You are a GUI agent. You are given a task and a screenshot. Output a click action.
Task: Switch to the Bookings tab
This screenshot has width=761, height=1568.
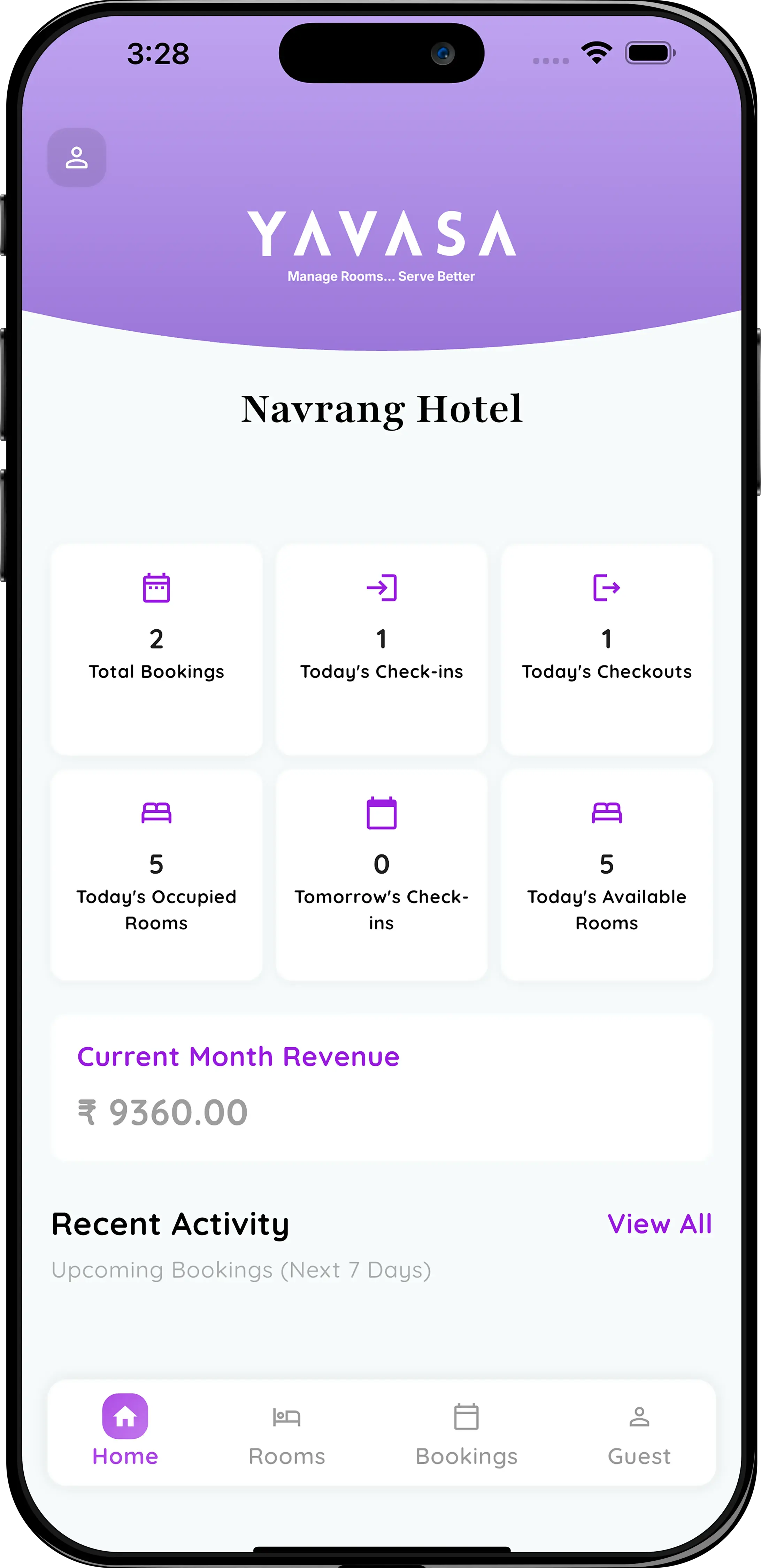pos(466,1434)
